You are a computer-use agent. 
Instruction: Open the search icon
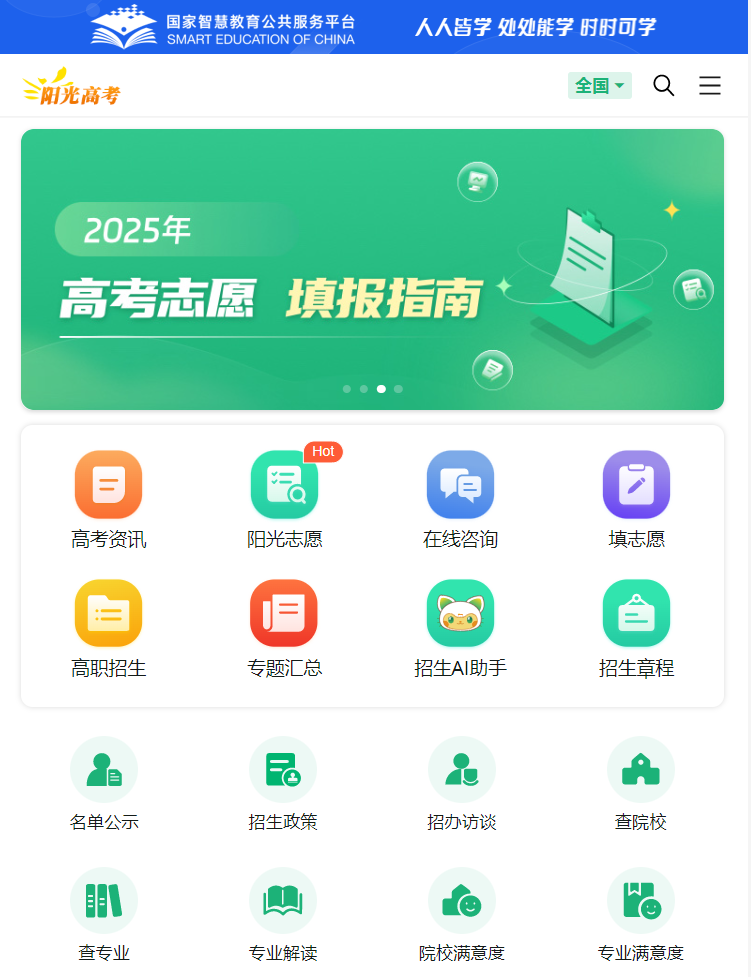point(663,86)
